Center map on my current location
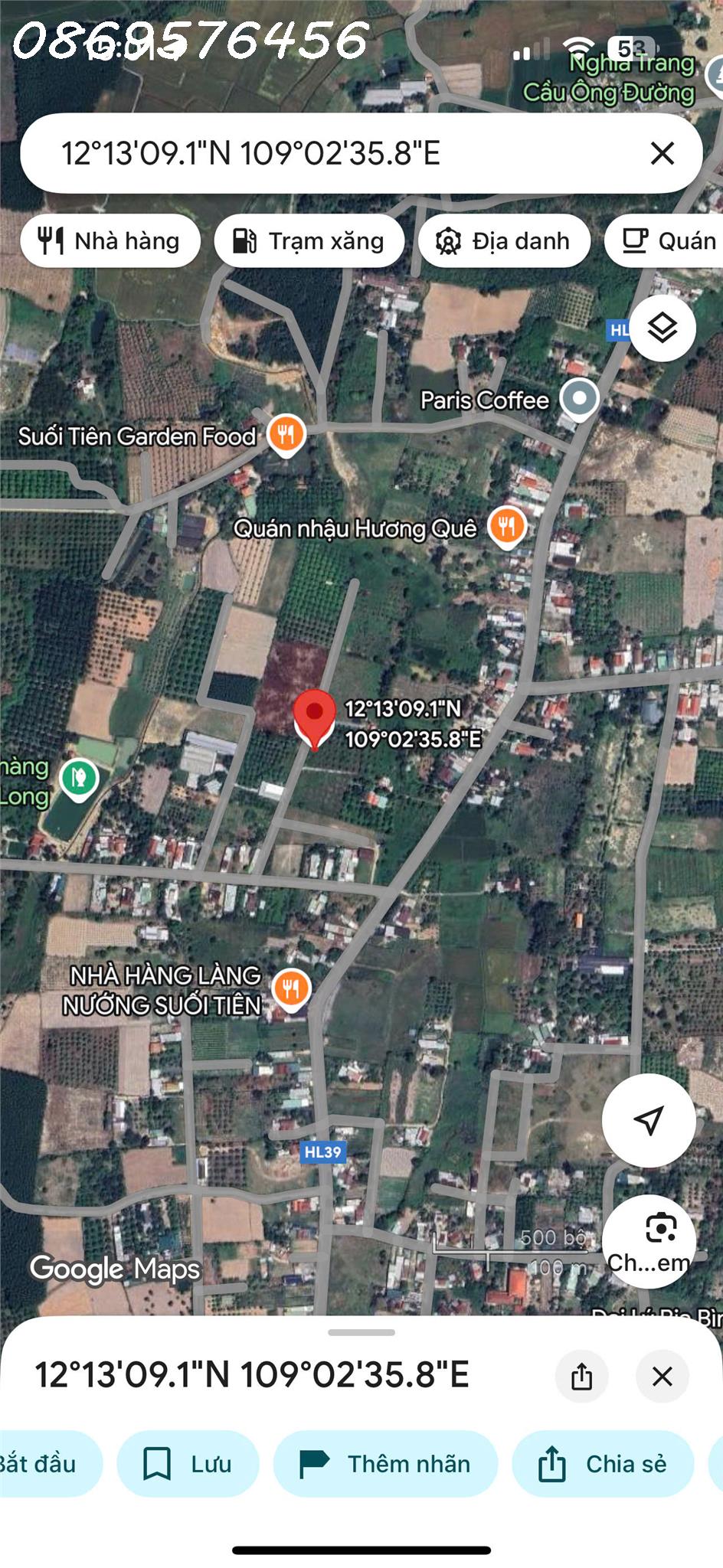 pos(649,1120)
